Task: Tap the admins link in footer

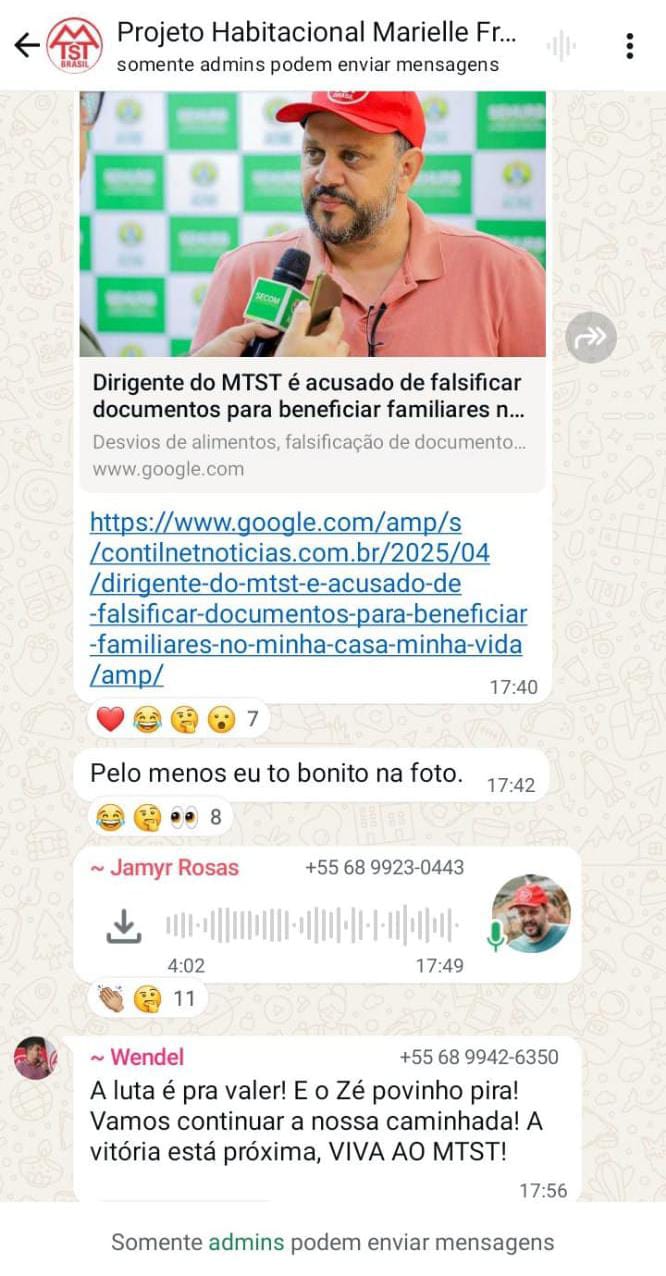Action: click(246, 1242)
